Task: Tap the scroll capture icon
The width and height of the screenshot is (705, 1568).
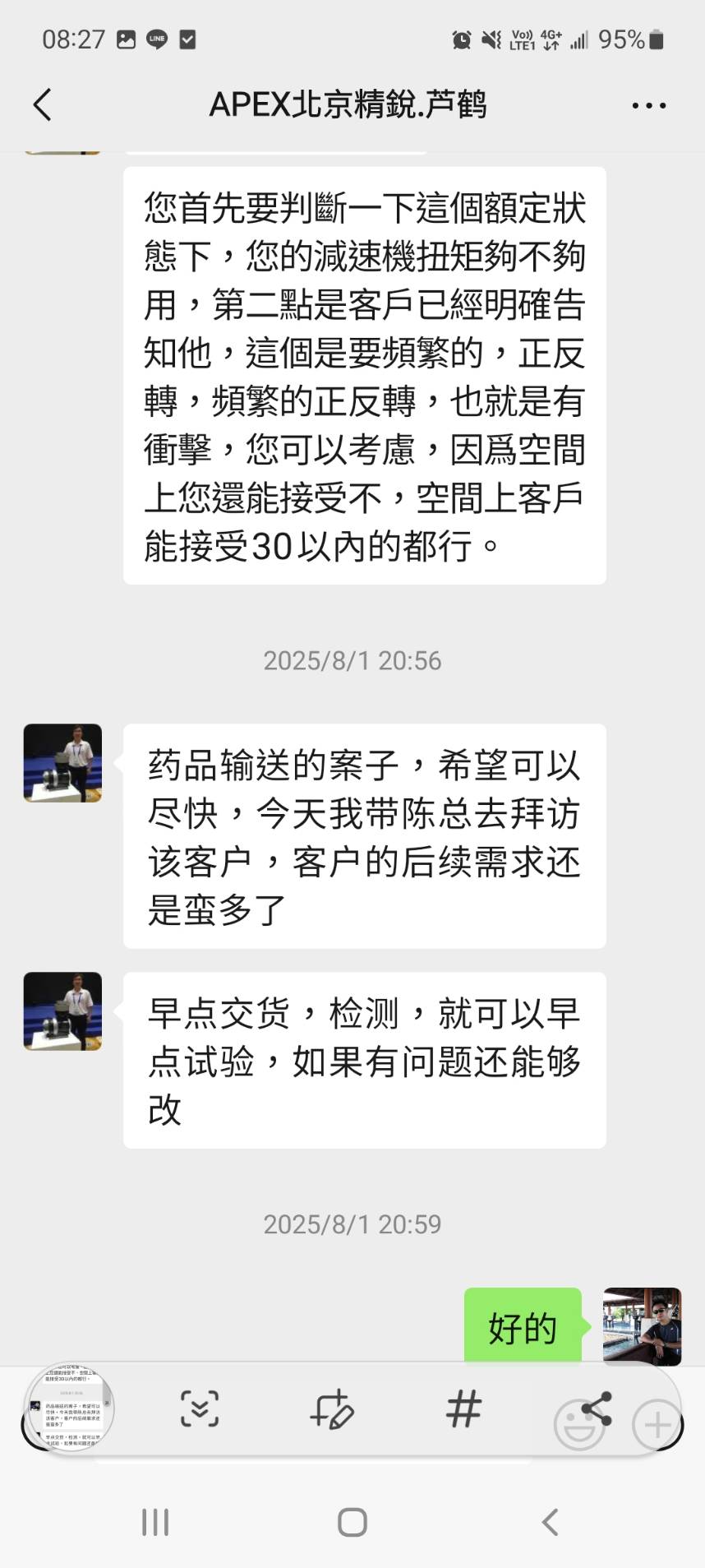Action: click(200, 1408)
